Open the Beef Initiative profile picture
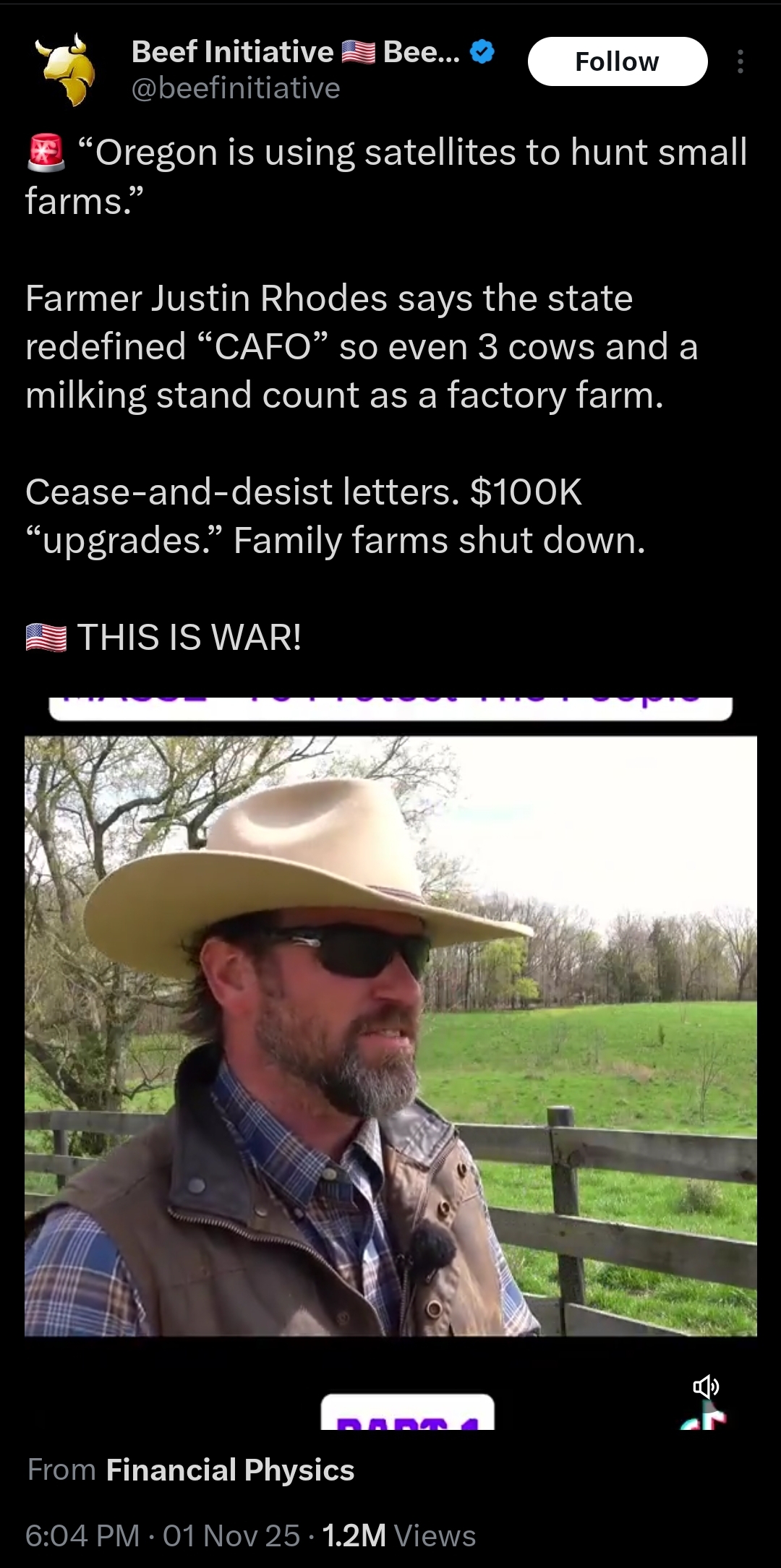 click(x=65, y=70)
